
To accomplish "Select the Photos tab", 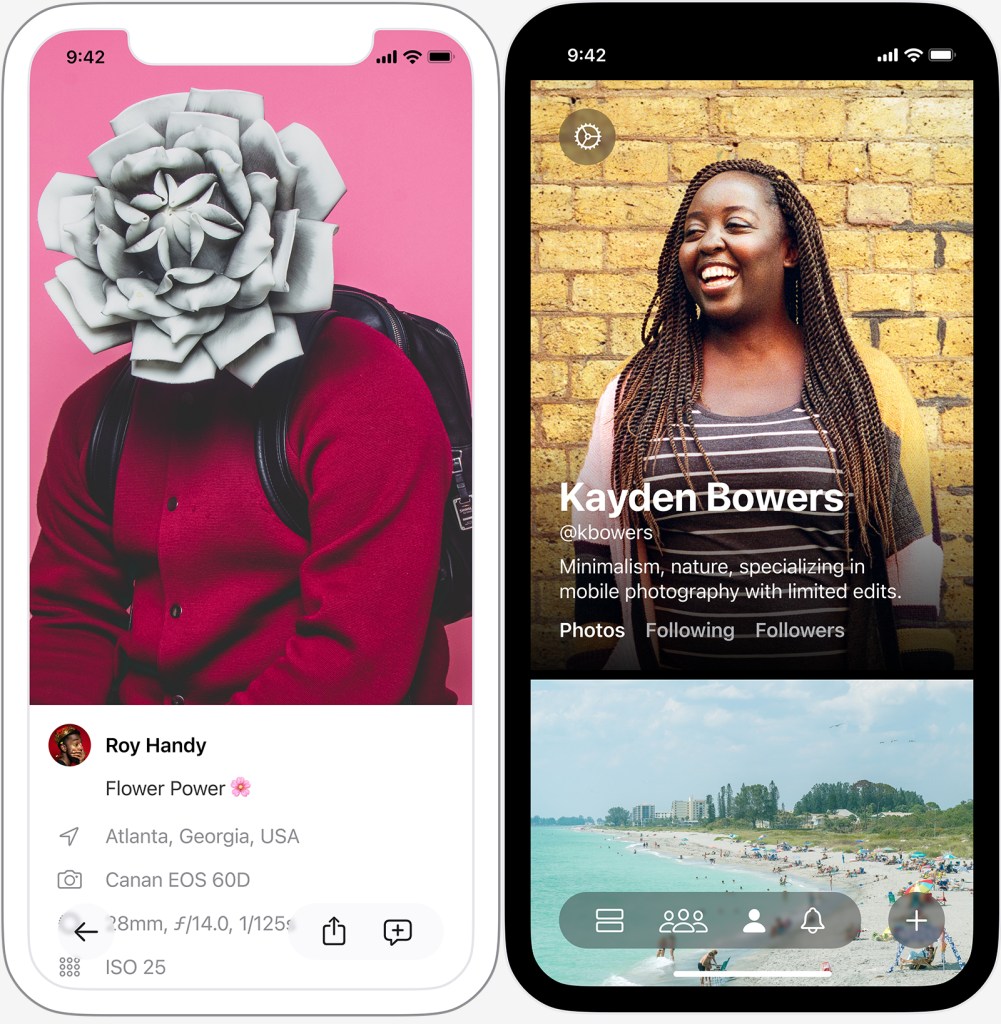I will (x=592, y=630).
